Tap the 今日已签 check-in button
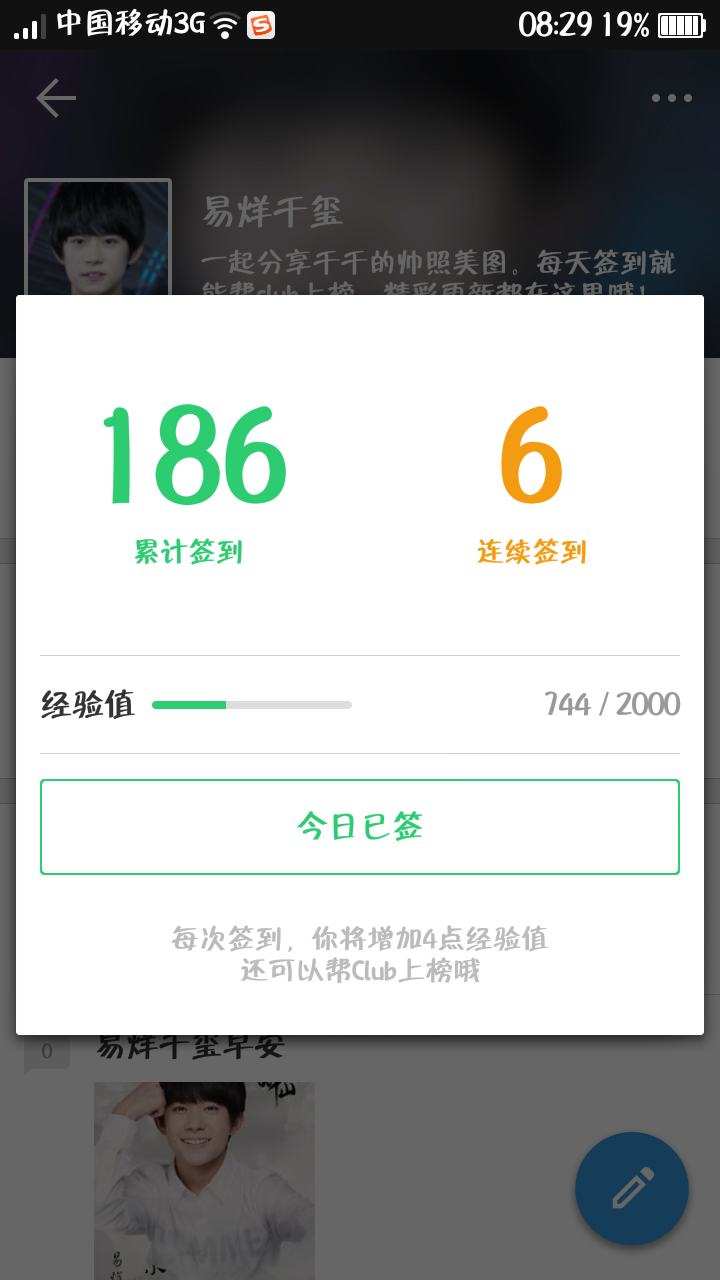This screenshot has height=1280, width=720. click(x=360, y=827)
